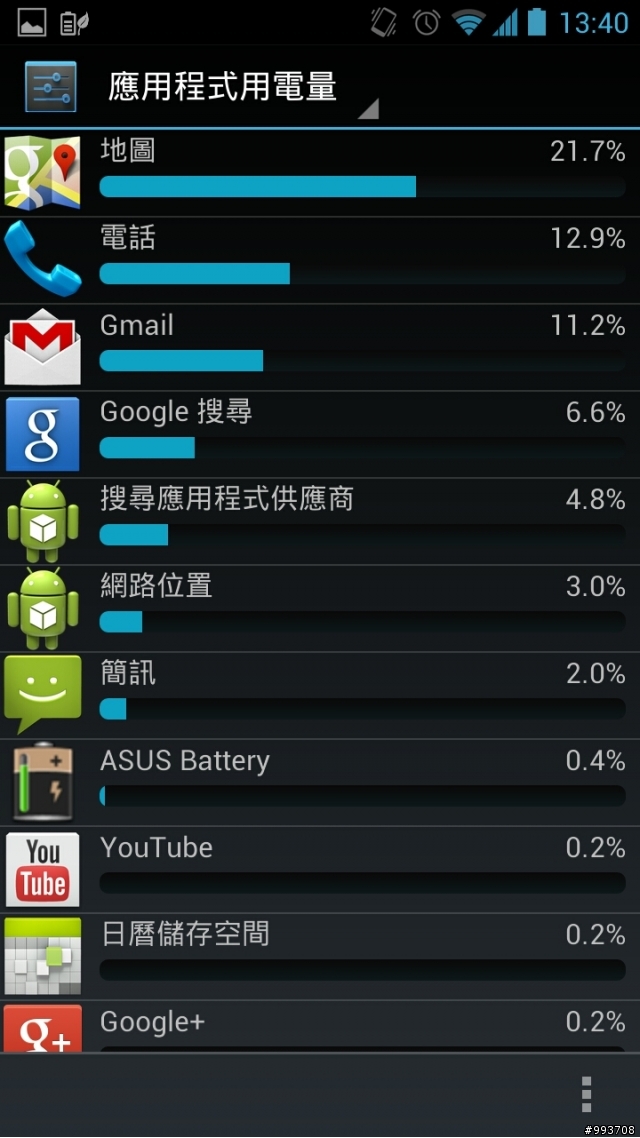Open battery details for 地圖
The image size is (640, 1138).
click(x=320, y=173)
